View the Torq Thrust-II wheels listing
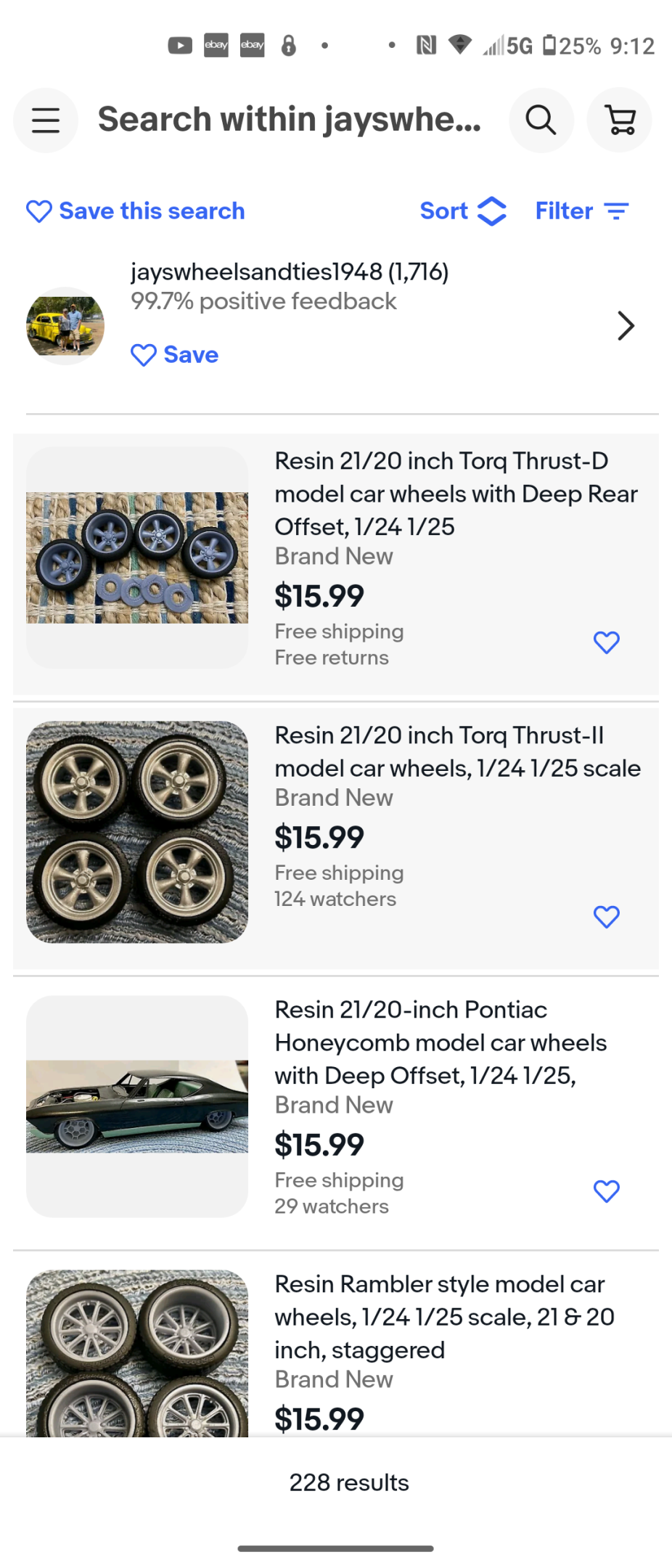Screen dimensions: 672x1568 [x=457, y=752]
